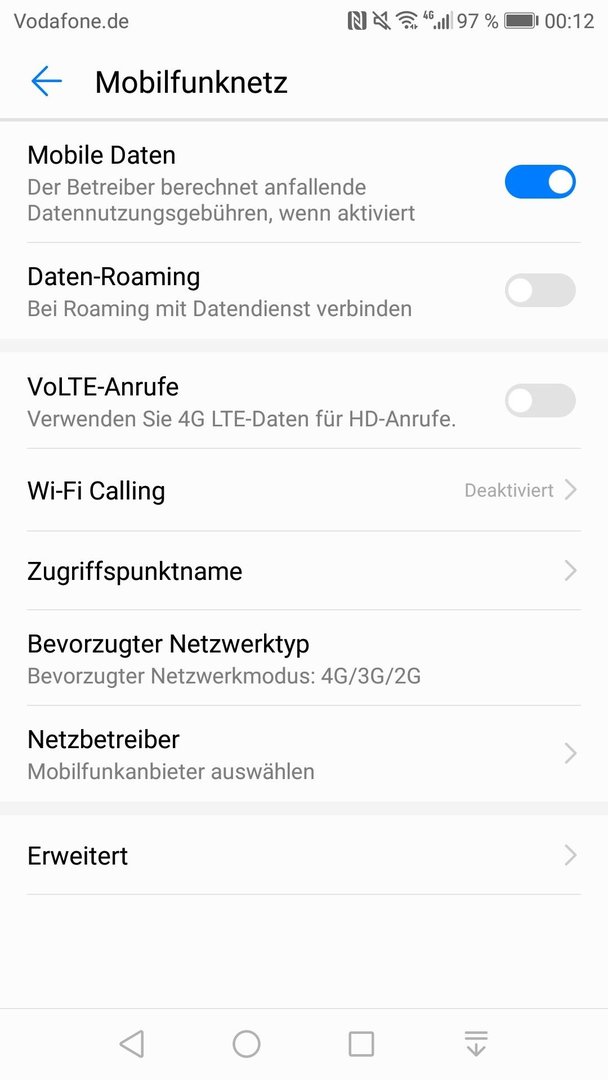Open Netzbetreiber selection

[x=304, y=754]
